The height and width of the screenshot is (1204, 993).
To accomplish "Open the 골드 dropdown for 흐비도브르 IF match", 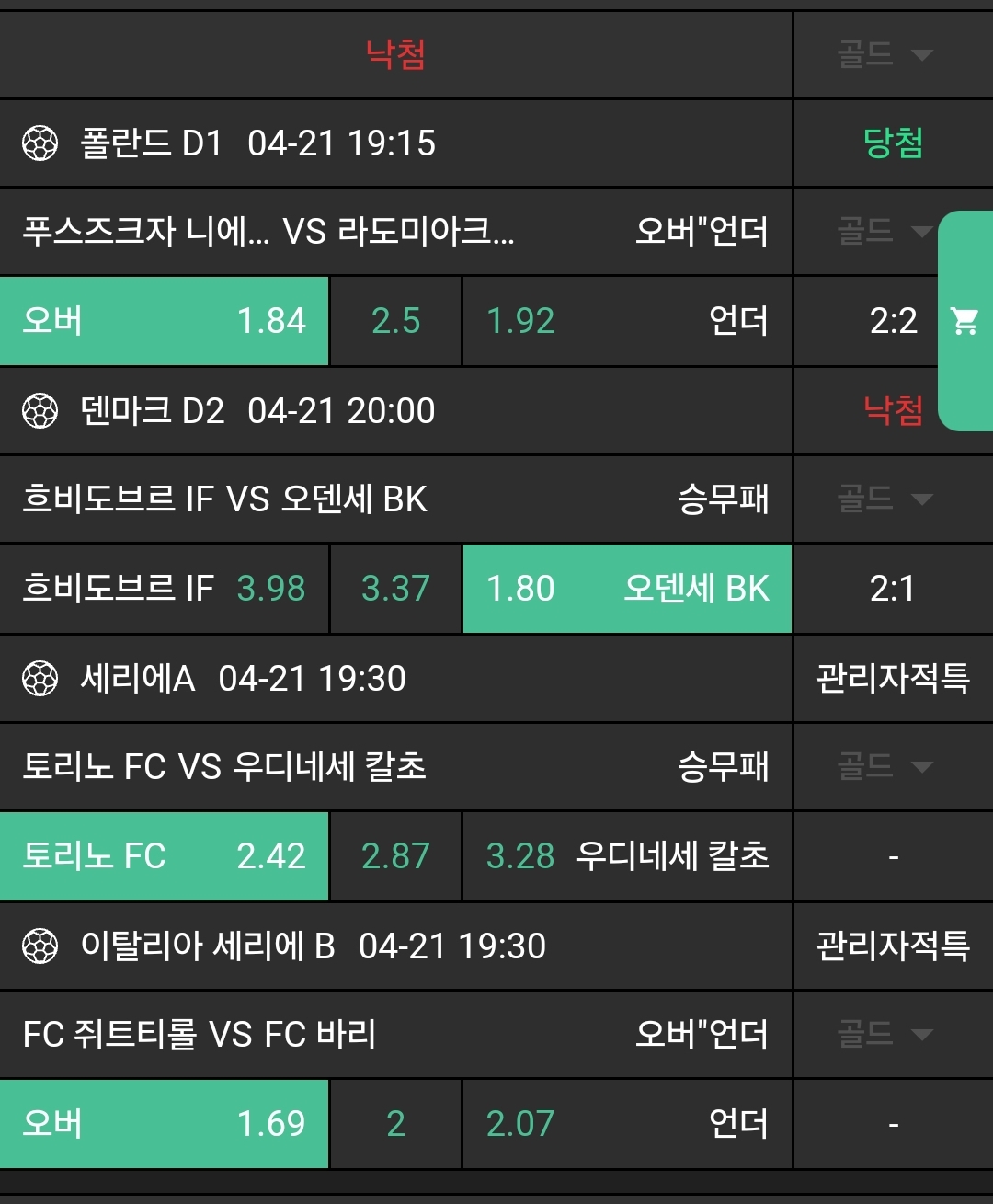I will 884,499.
